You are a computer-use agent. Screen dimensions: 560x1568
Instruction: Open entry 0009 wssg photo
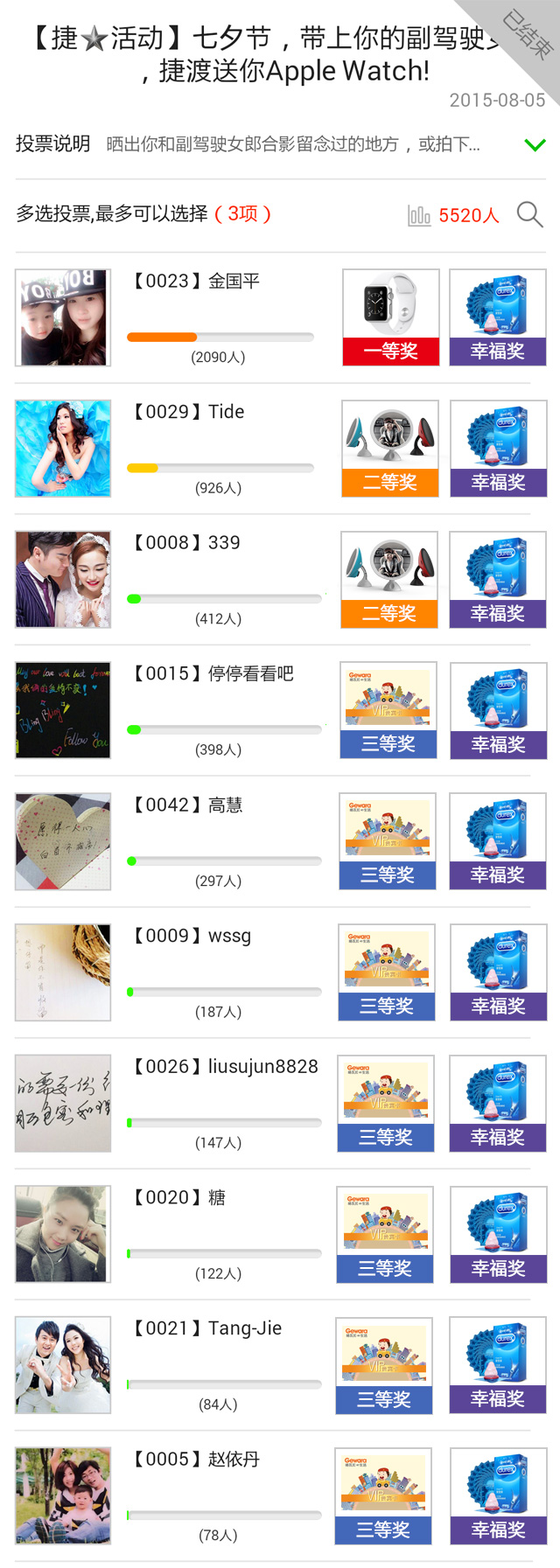[63, 972]
